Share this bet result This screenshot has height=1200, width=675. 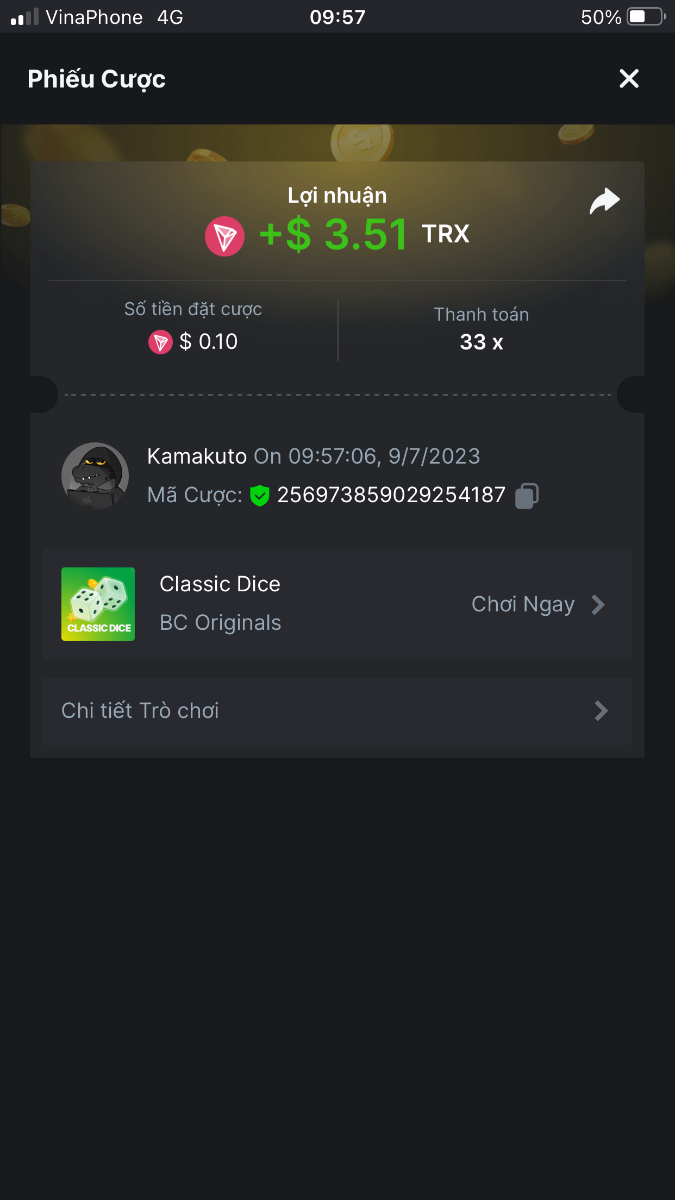coord(604,201)
